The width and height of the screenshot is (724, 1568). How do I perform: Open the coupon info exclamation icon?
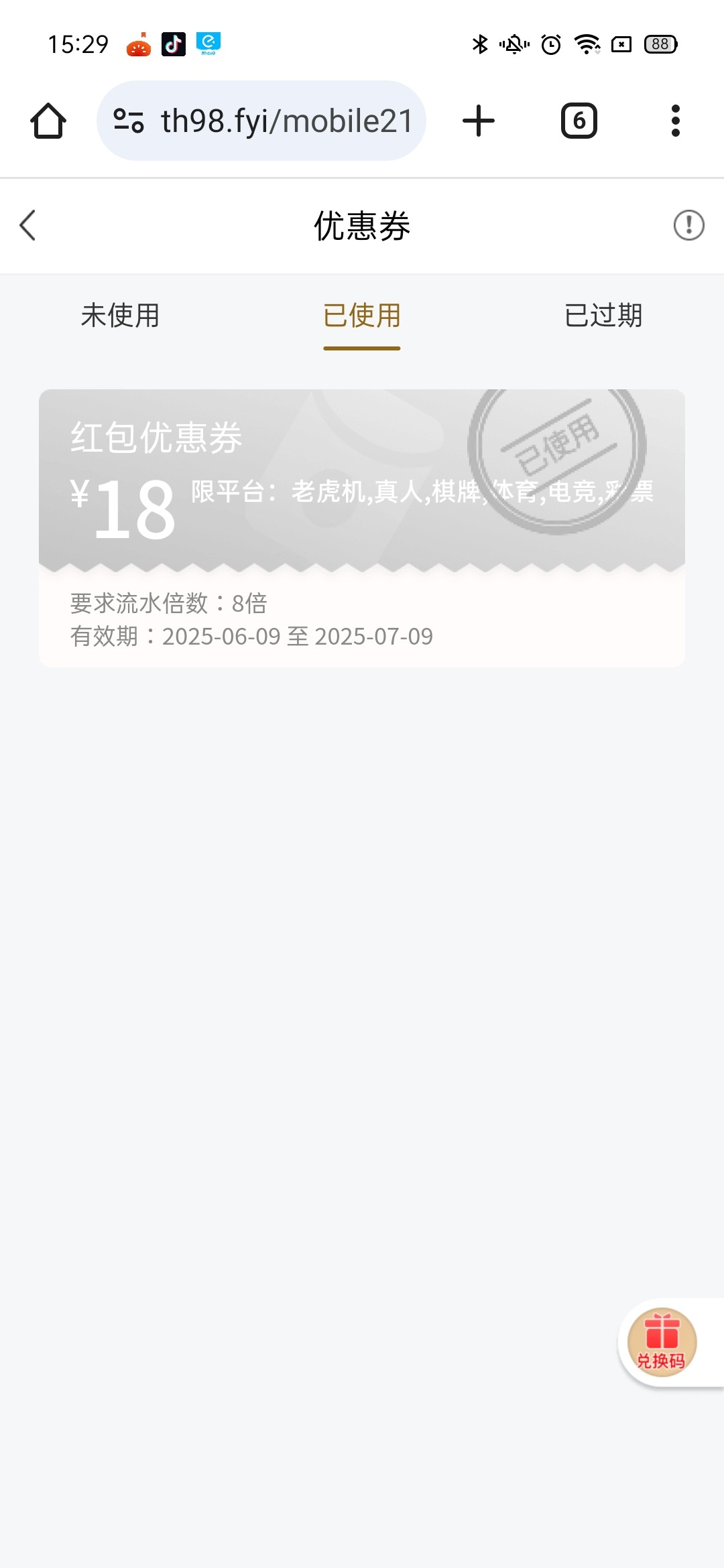click(x=688, y=225)
